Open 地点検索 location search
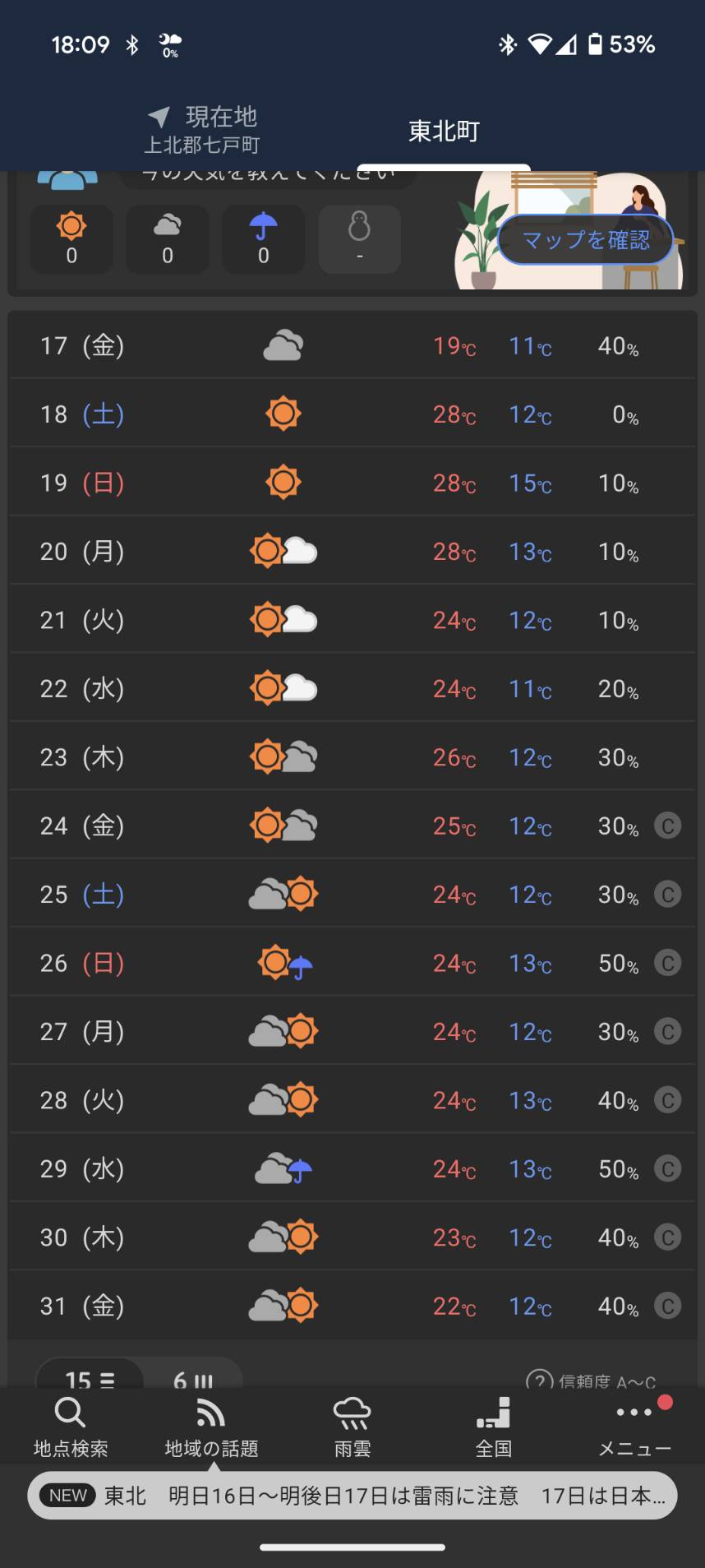705x1568 pixels. click(x=71, y=1428)
